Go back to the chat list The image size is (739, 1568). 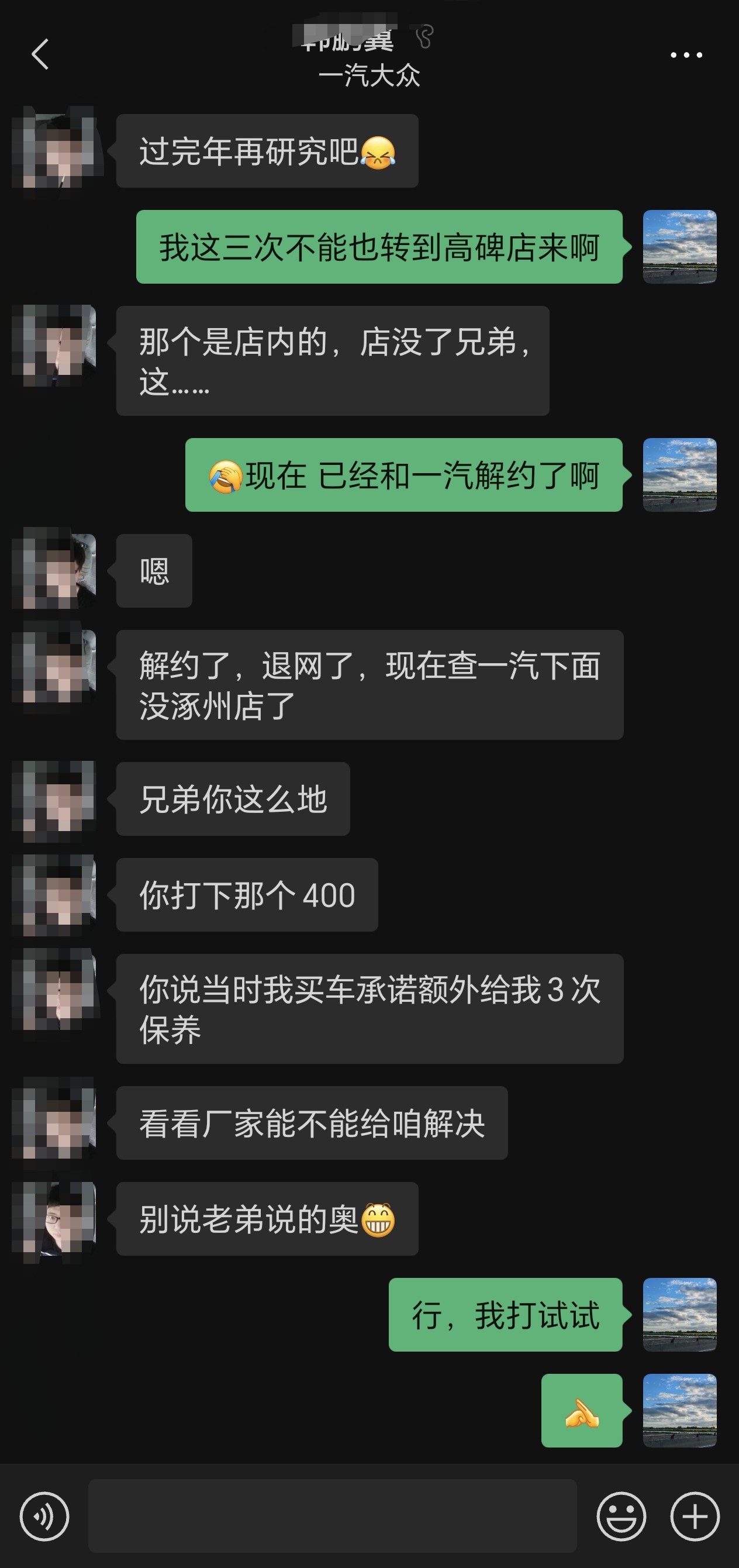coord(40,54)
